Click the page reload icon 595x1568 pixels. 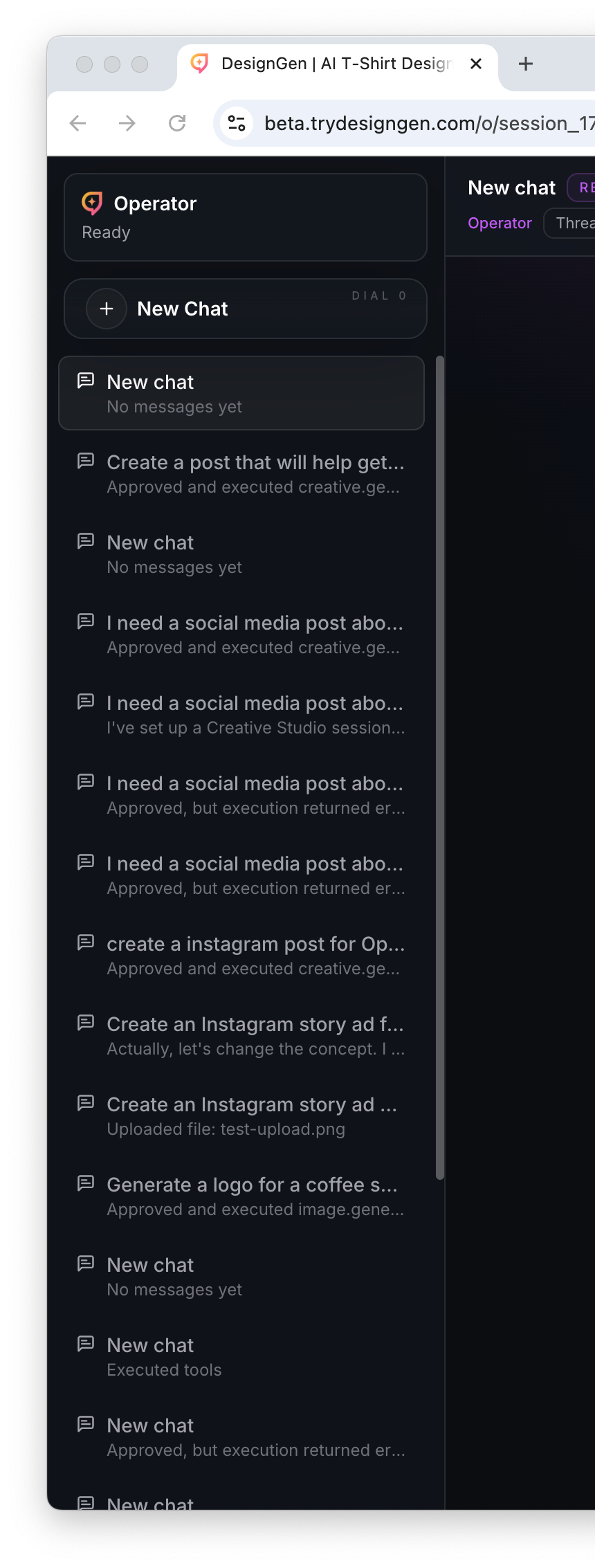[178, 123]
